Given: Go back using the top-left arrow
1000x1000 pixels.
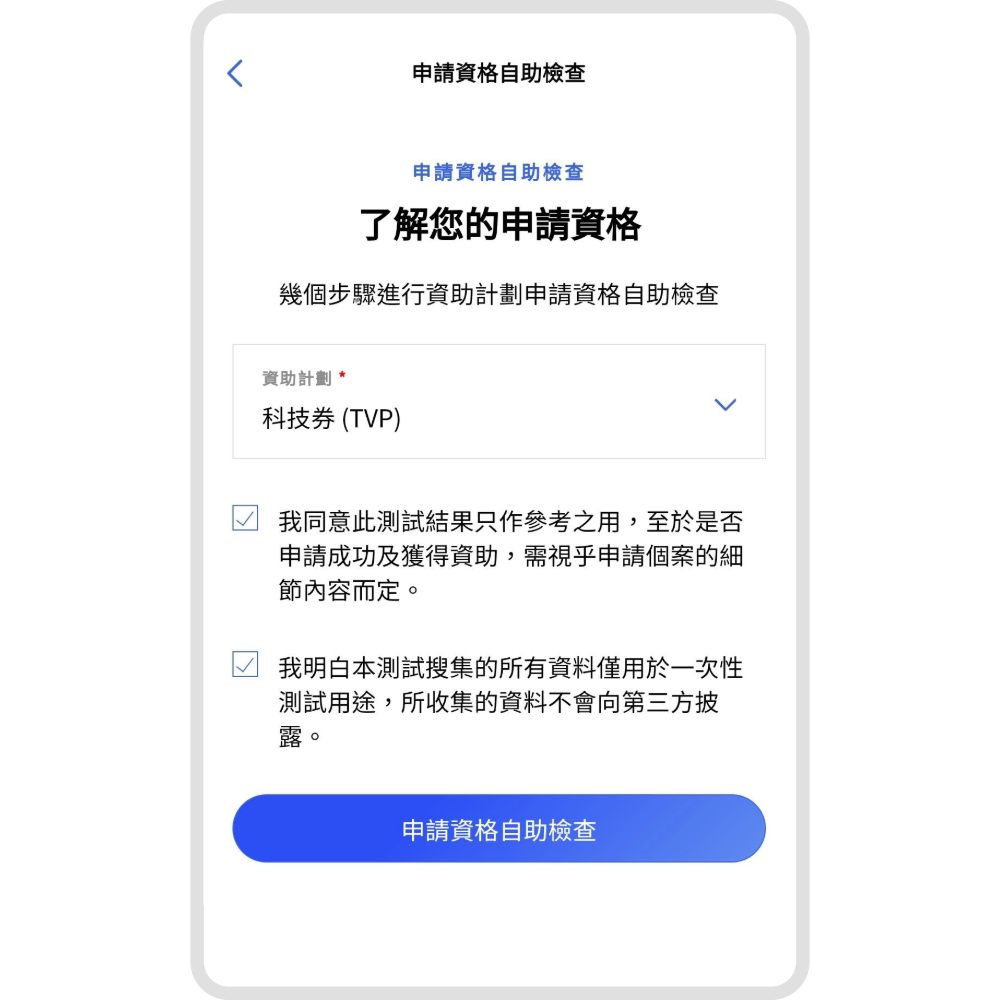Looking at the screenshot, I should pyautogui.click(x=235, y=73).
